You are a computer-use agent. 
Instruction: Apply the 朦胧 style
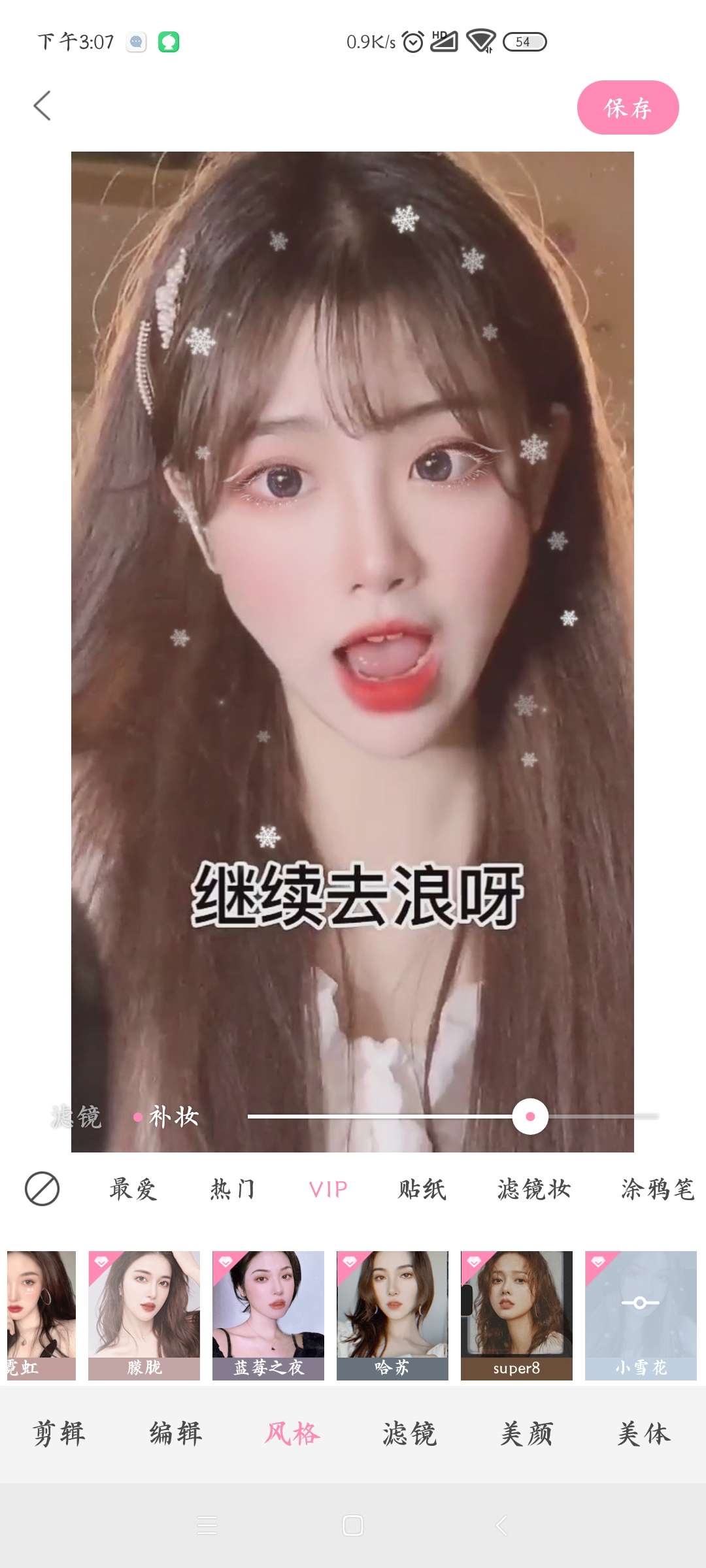144,1315
